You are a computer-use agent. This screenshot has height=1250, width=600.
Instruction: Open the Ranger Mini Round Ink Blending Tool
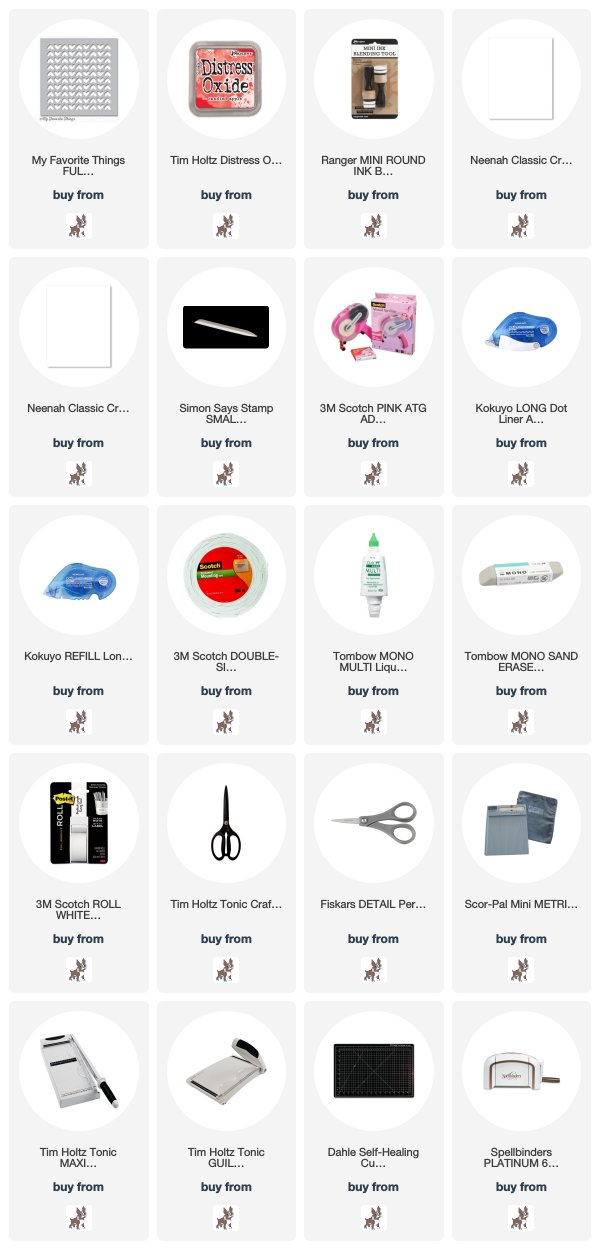pos(373,78)
